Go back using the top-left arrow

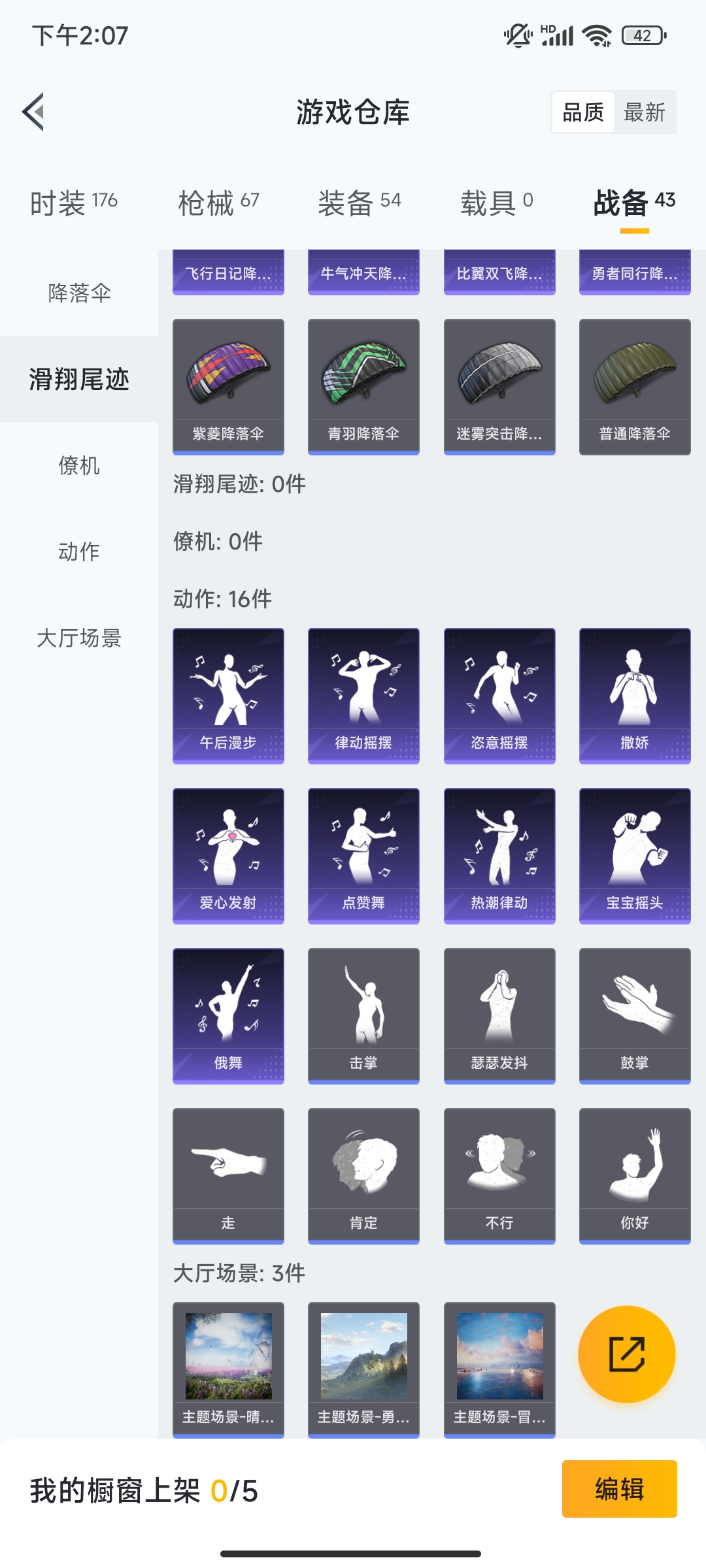pyautogui.click(x=34, y=112)
